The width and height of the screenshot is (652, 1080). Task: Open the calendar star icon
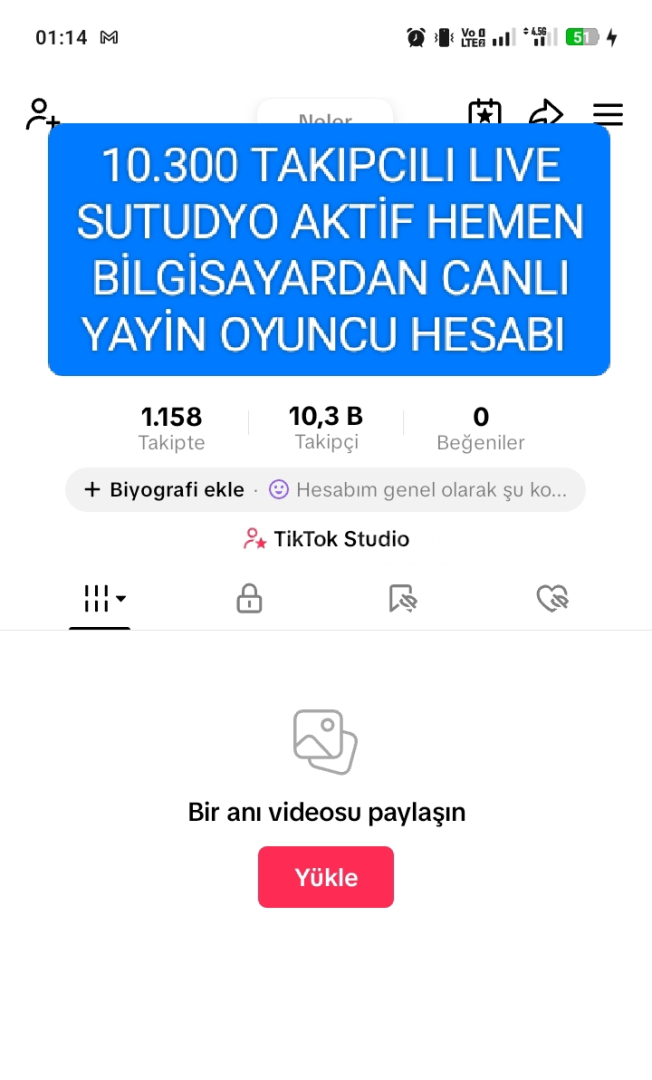click(485, 113)
